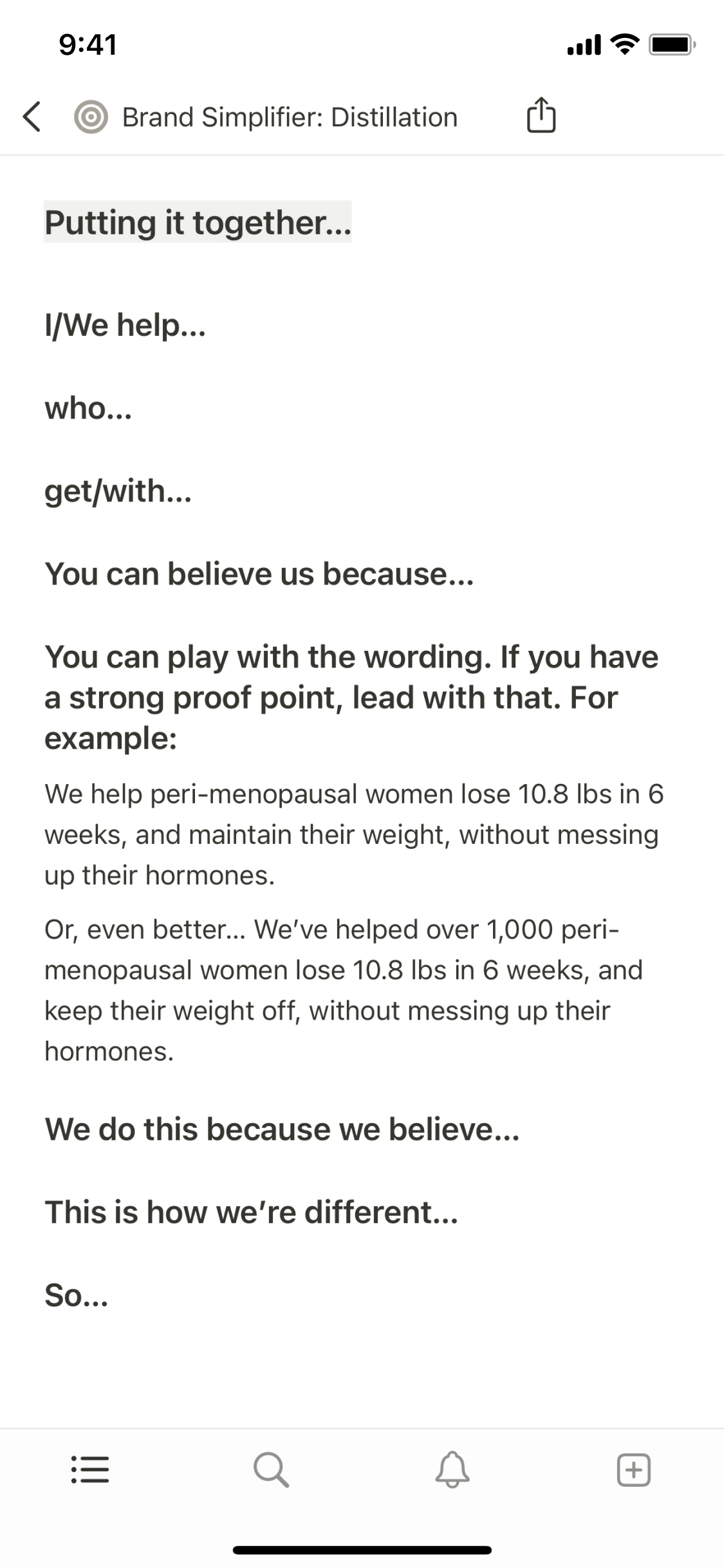Screen dimensions: 724x1568
Task: Tap the Brand Simplifier: Distillation page title
Action: click(290, 117)
